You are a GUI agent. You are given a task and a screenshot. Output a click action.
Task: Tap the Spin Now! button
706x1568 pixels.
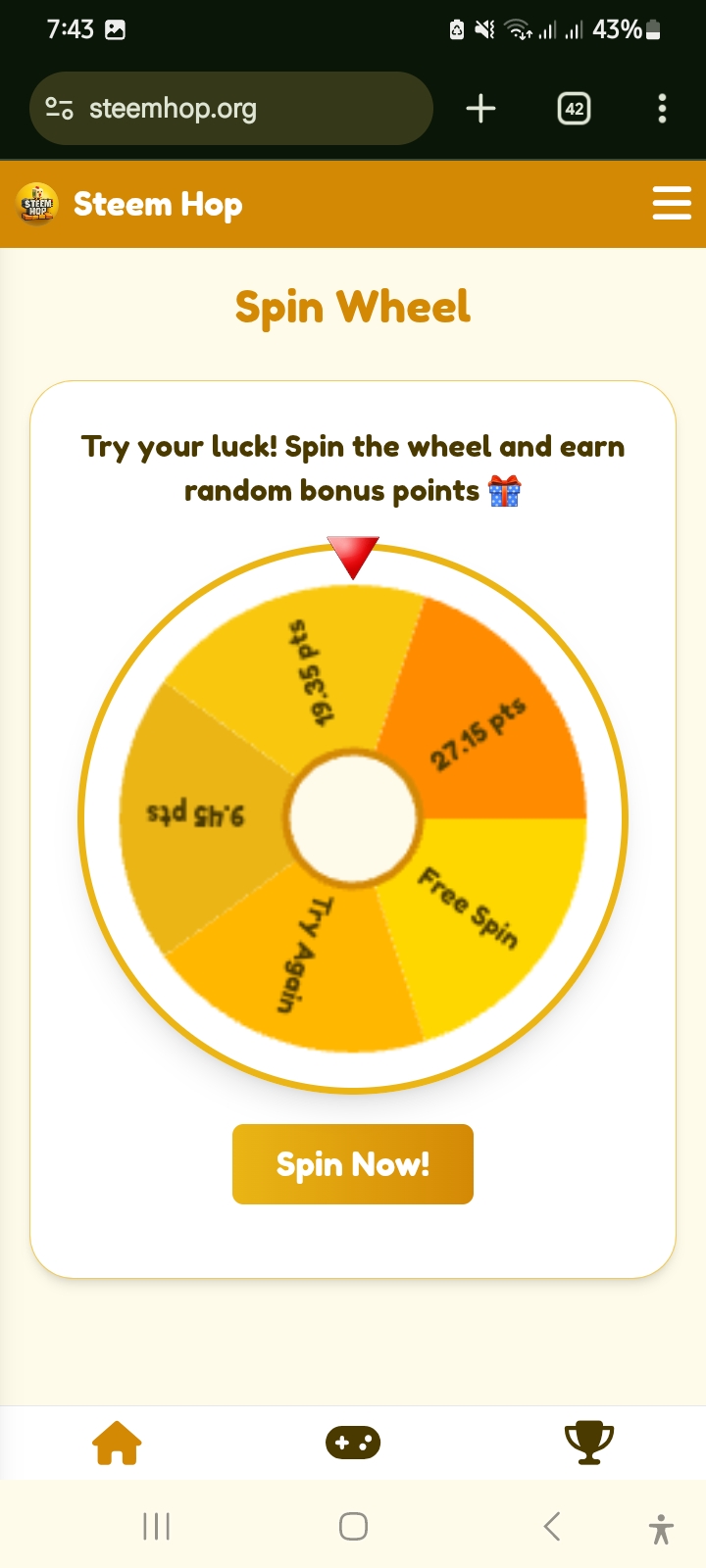353,1164
